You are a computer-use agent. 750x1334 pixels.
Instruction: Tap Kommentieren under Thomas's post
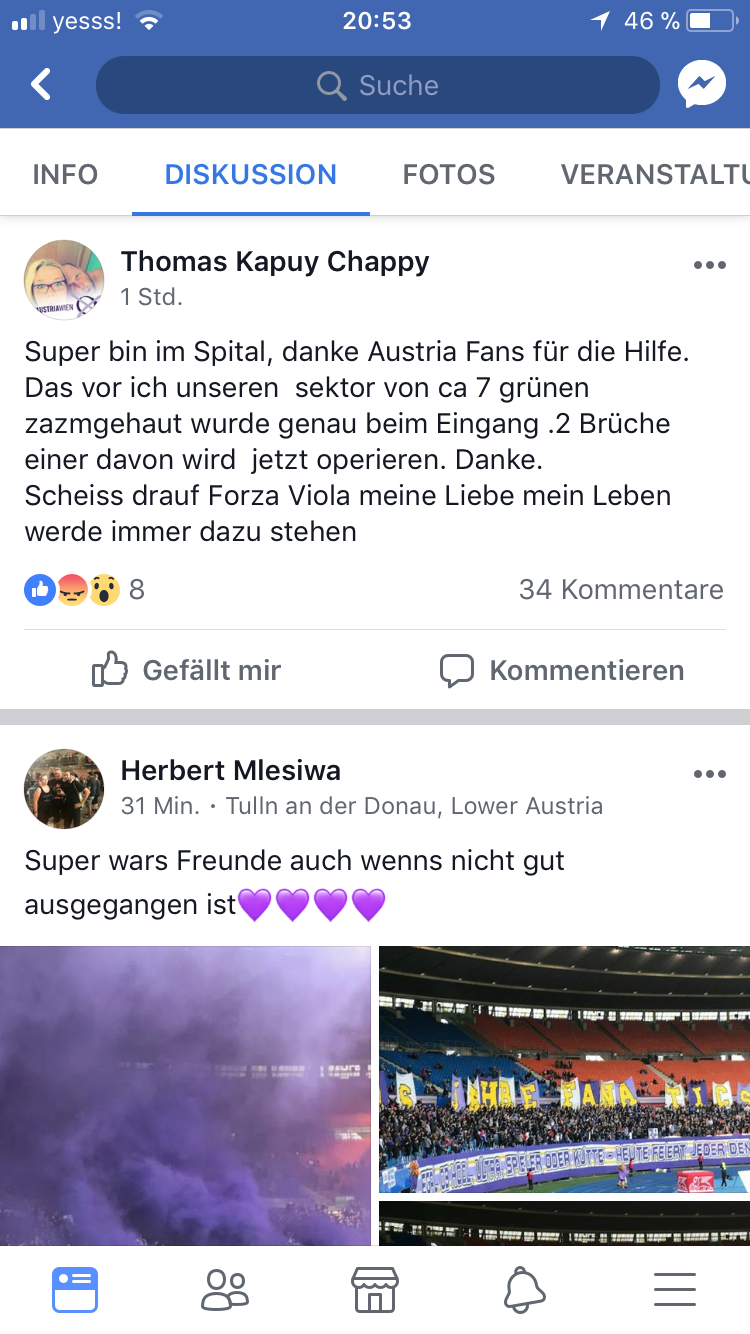562,670
